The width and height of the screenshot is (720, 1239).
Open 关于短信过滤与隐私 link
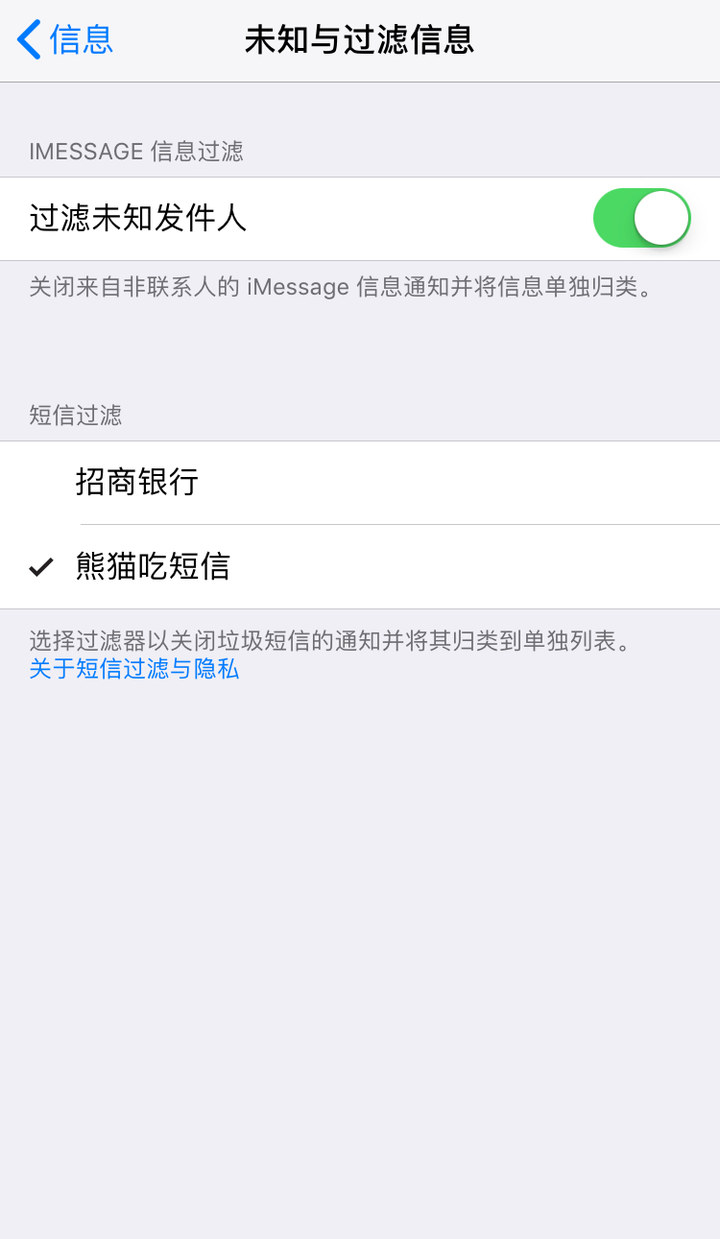(x=134, y=669)
